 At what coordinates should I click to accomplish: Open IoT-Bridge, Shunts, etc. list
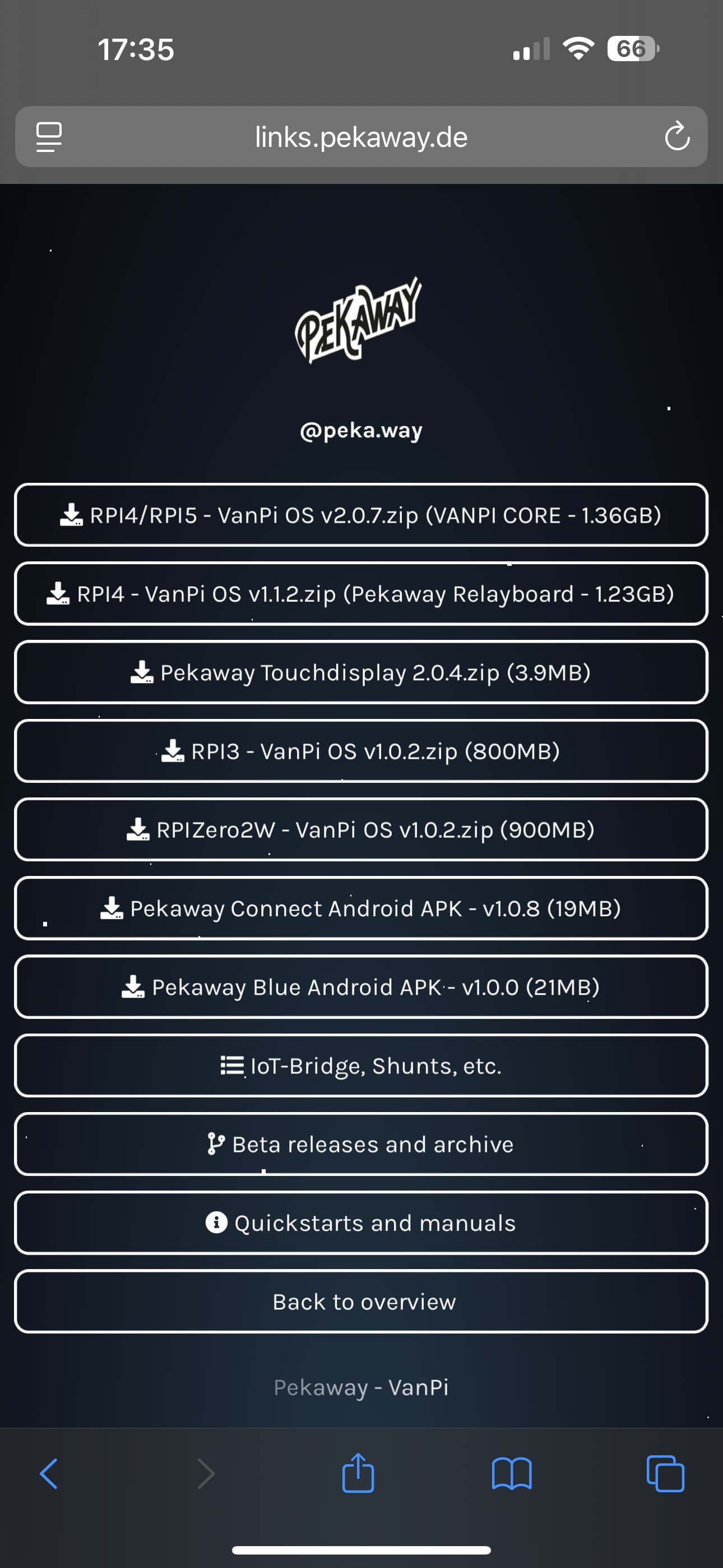coord(361,1065)
